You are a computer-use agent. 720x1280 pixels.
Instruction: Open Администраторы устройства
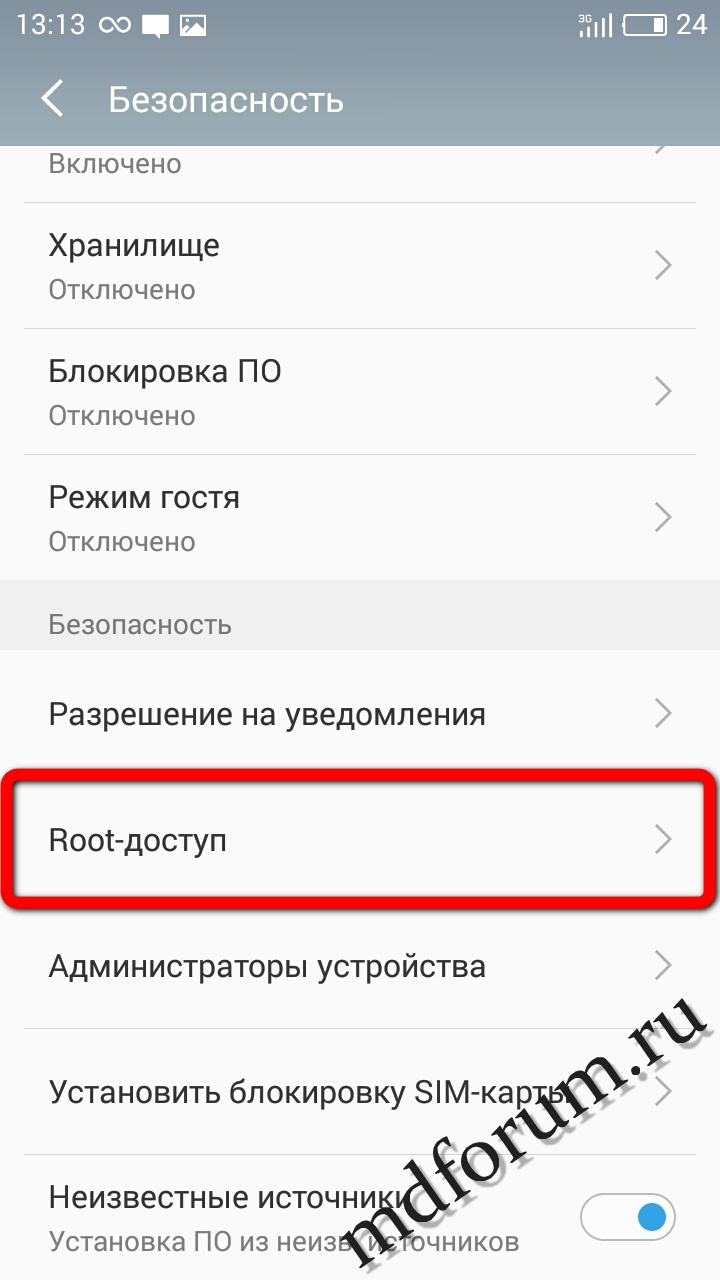pyautogui.click(x=360, y=966)
